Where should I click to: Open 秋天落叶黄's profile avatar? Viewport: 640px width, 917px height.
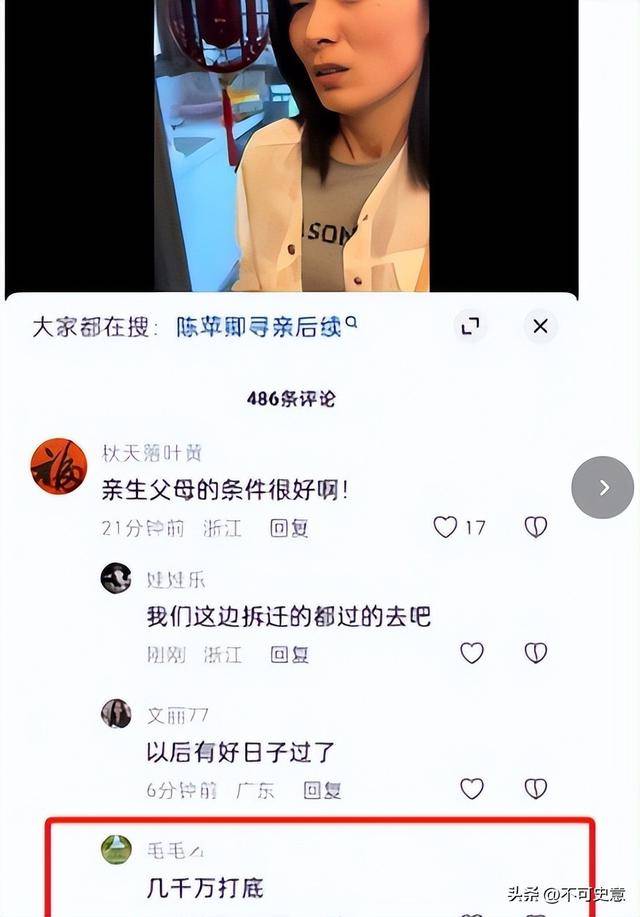point(59,466)
